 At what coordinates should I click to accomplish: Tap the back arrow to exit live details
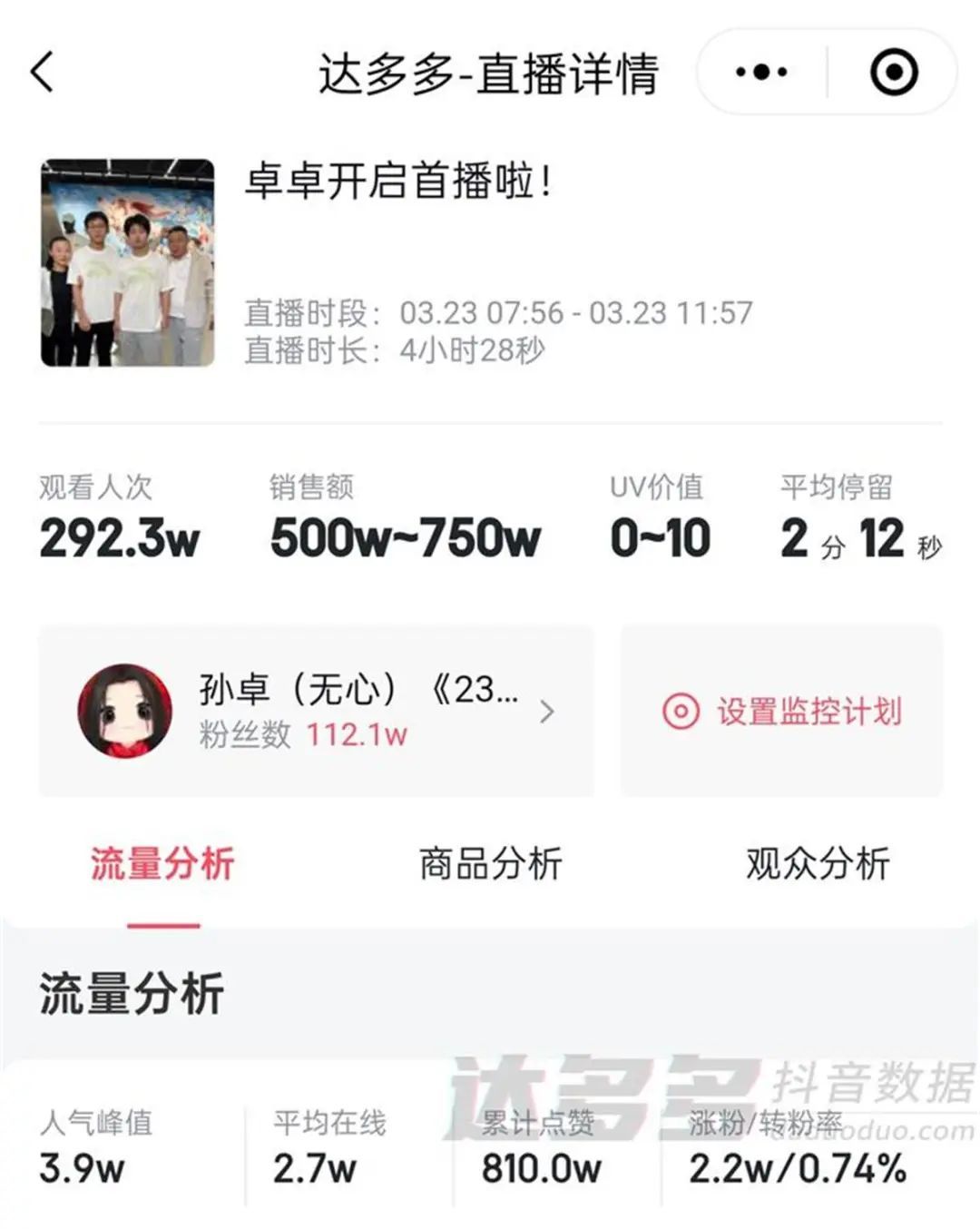tap(43, 71)
